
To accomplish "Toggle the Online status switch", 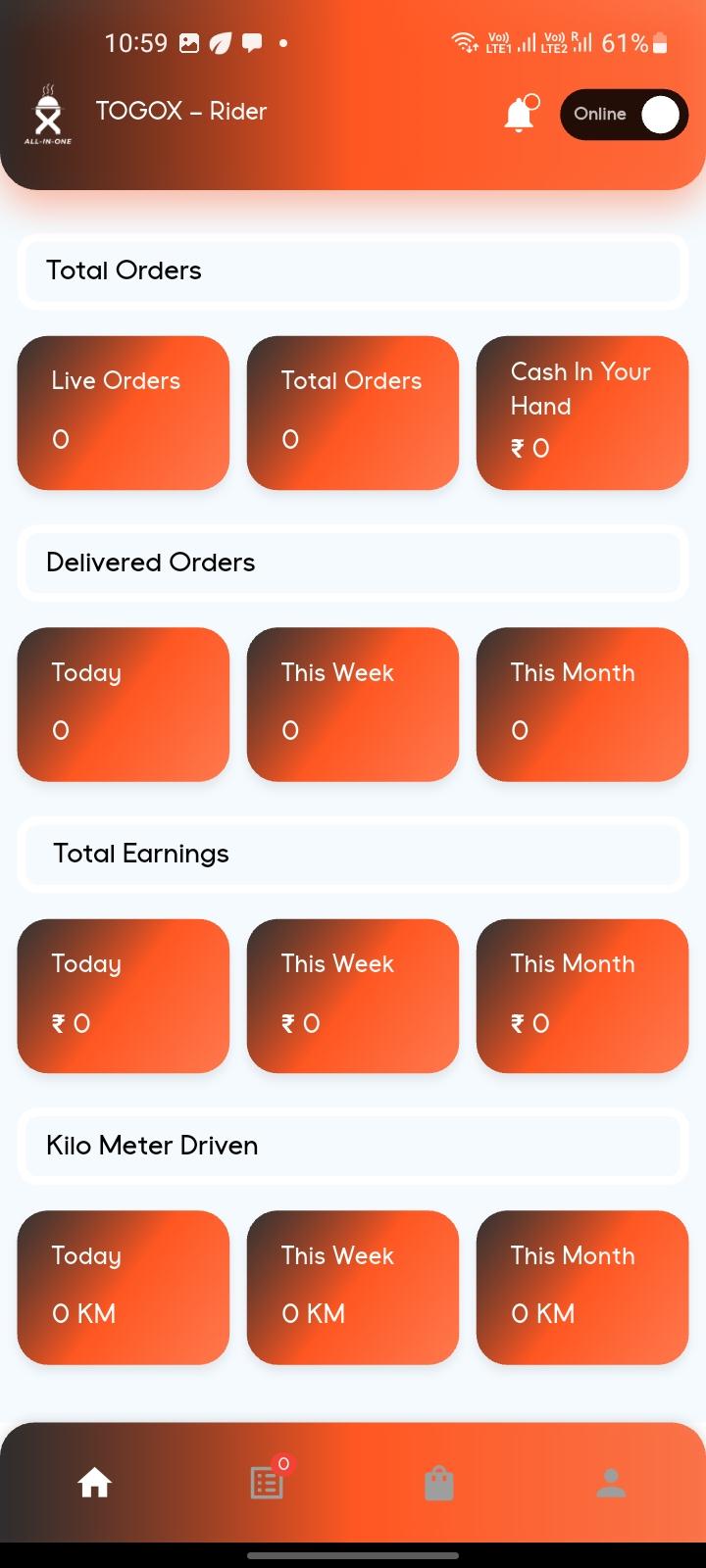I will [x=624, y=115].
